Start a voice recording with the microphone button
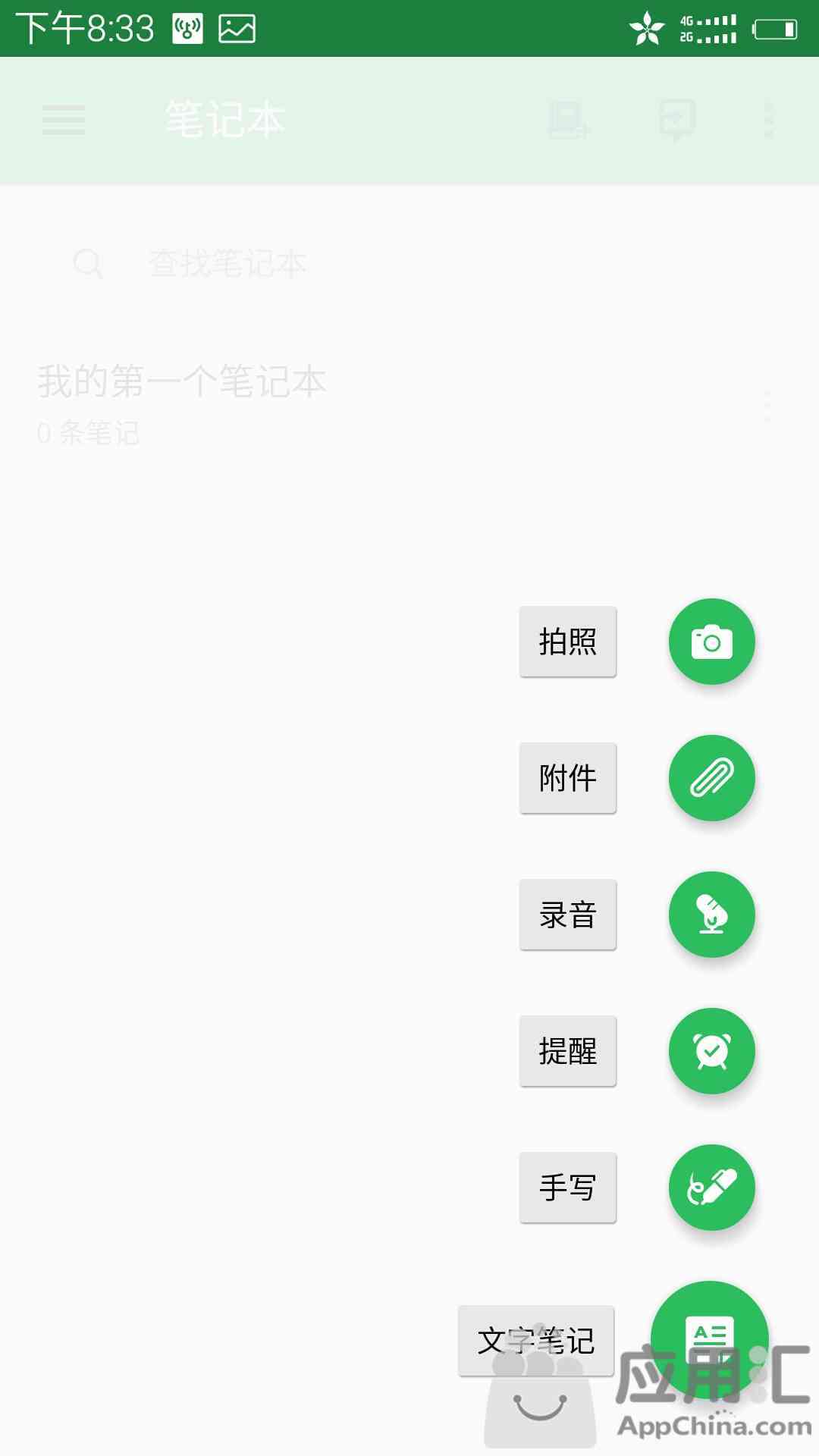This screenshot has height=1456, width=819. [x=711, y=915]
